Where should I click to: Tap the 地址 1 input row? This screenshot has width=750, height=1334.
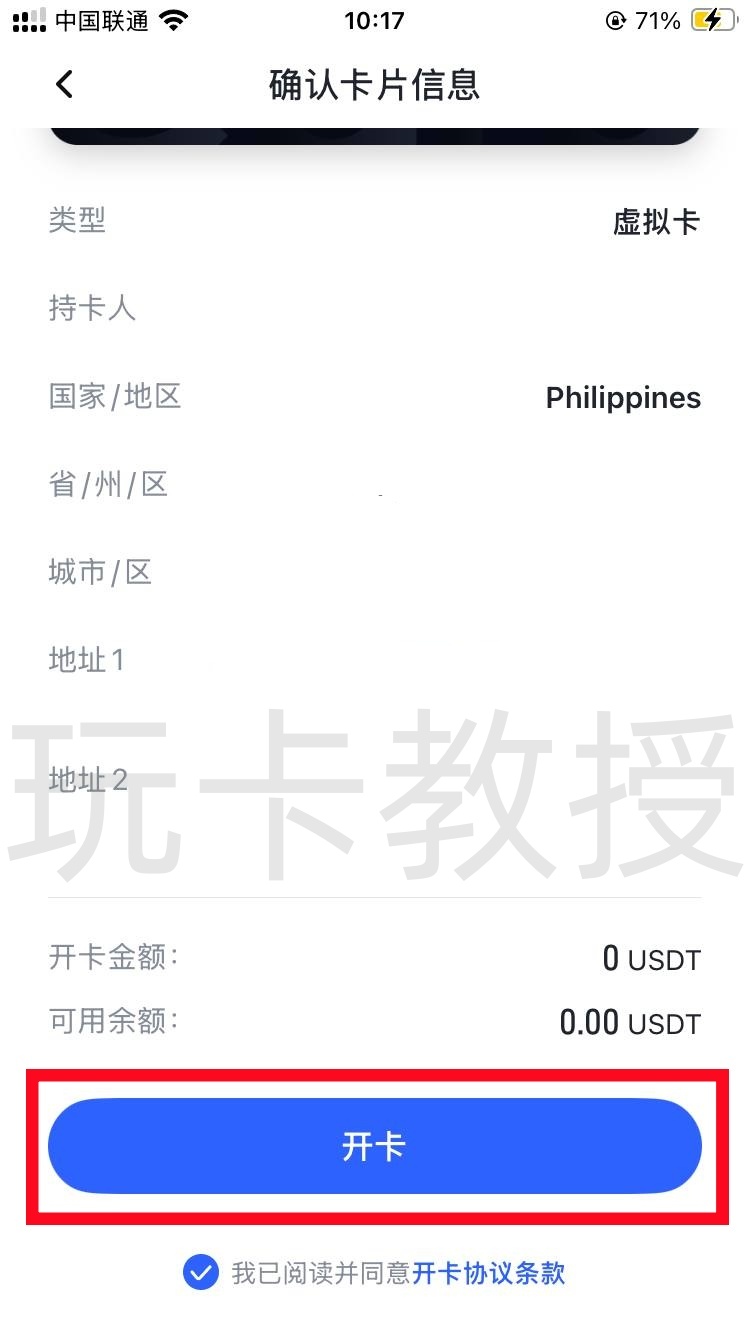tap(375, 660)
